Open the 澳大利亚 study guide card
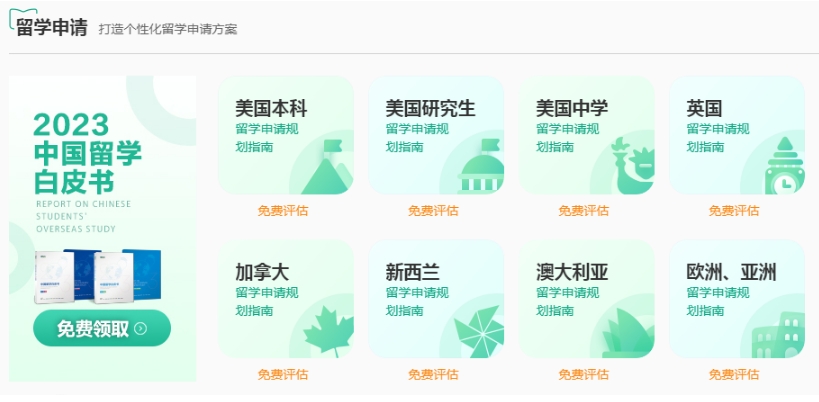The width and height of the screenshot is (819, 402). pyautogui.click(x=586, y=299)
